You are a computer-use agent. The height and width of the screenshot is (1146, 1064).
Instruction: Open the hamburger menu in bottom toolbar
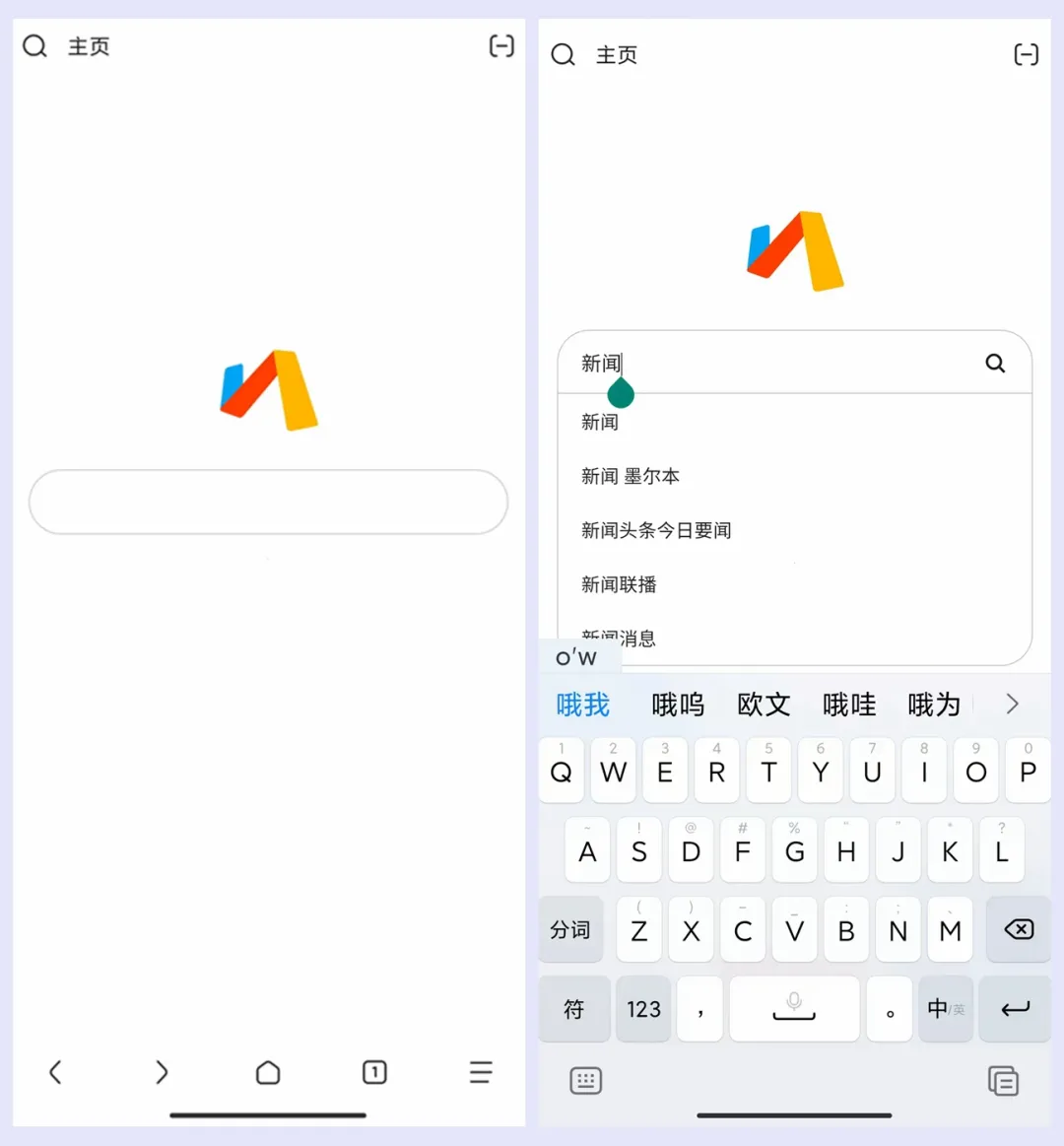481,1072
